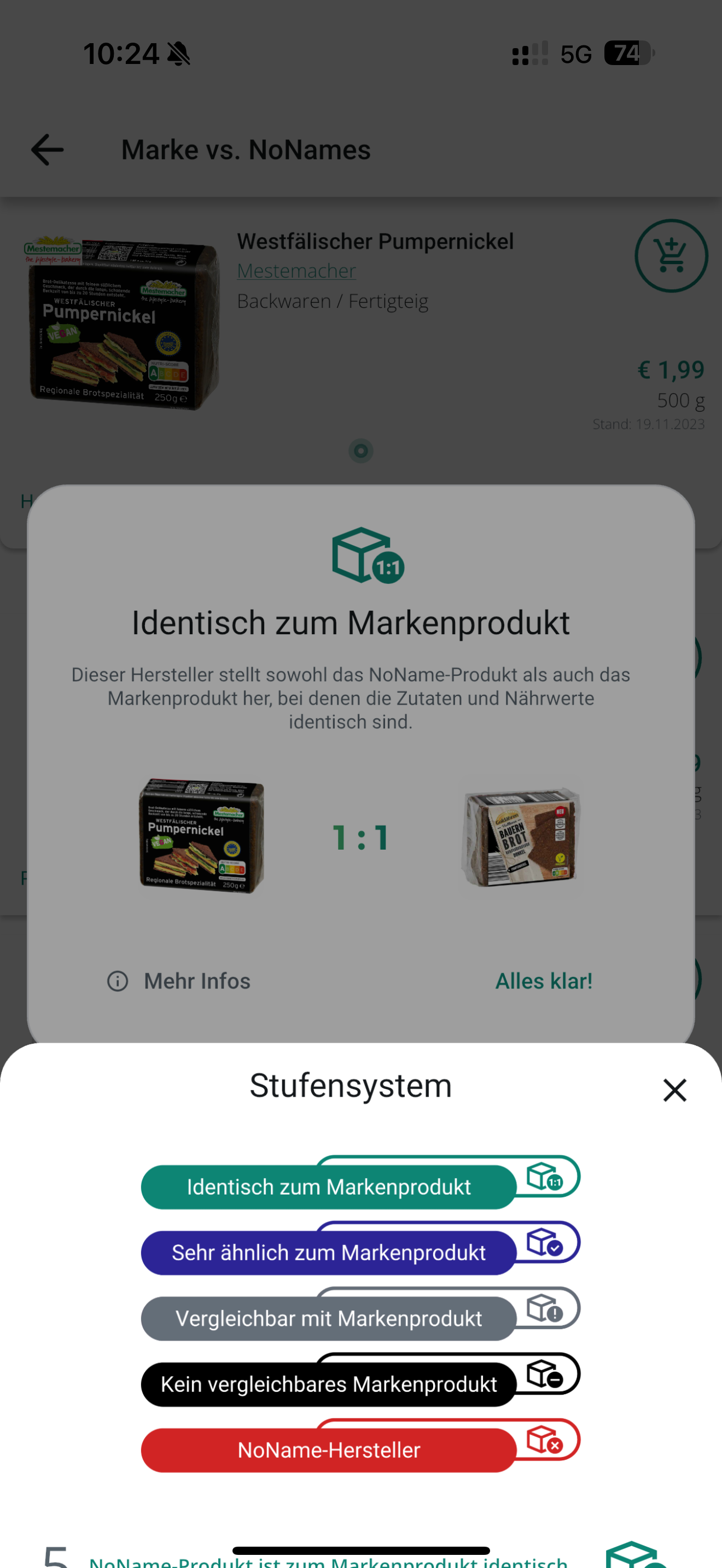The image size is (722, 1568).
Task: Select the 'Vergleichbar mit Markenprodukt' level
Action: tap(329, 1319)
